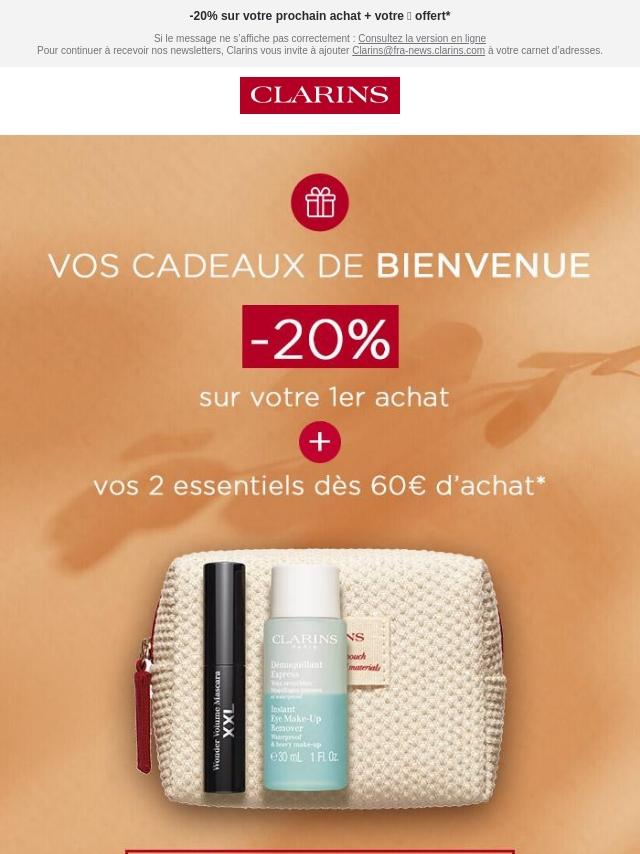Open the 'Consultez la version en ligne' link
Screen dimensions: 640x854
pyautogui.click(x=421, y=39)
